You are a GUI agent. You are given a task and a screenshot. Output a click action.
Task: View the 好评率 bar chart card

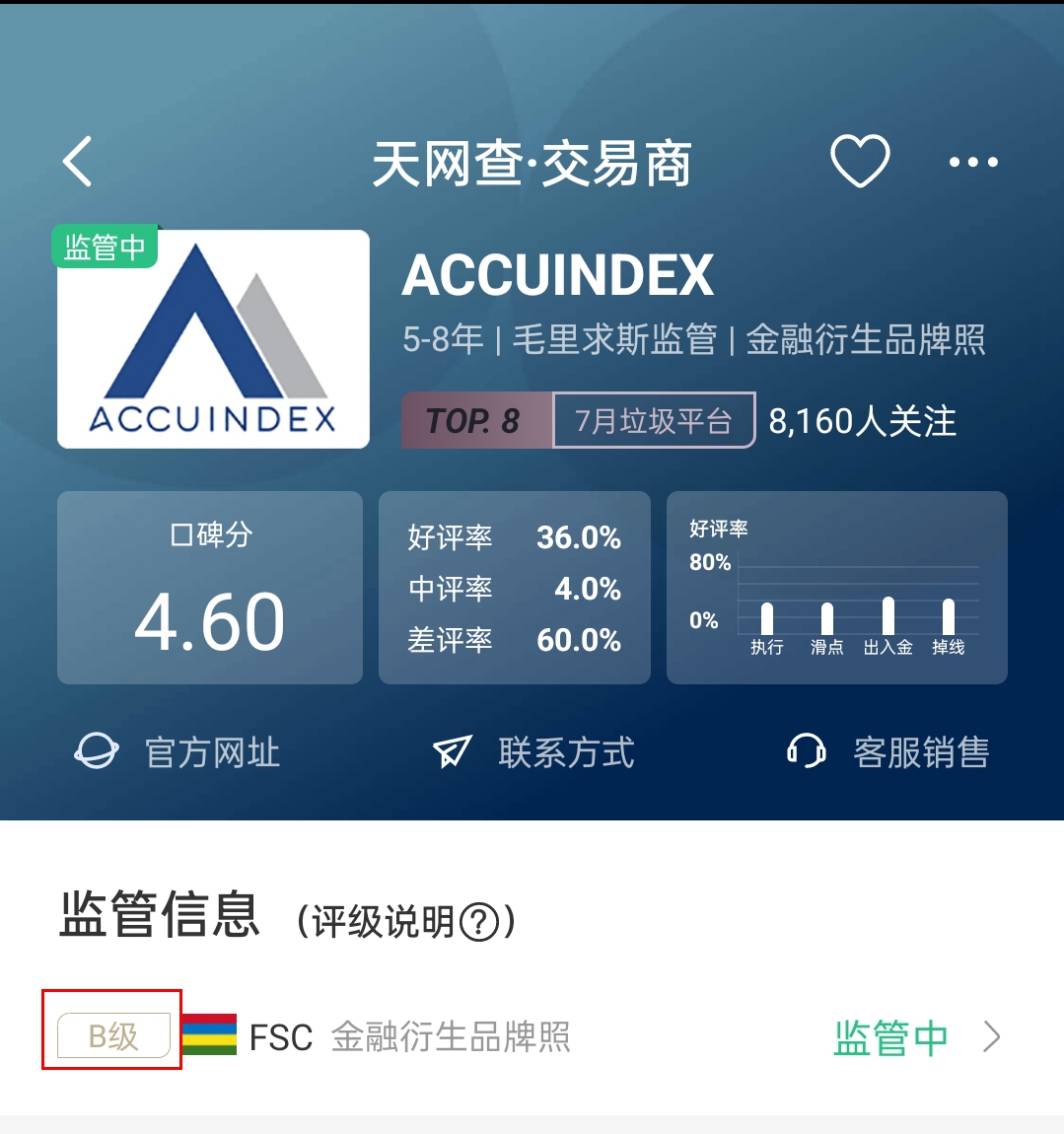tap(836, 588)
